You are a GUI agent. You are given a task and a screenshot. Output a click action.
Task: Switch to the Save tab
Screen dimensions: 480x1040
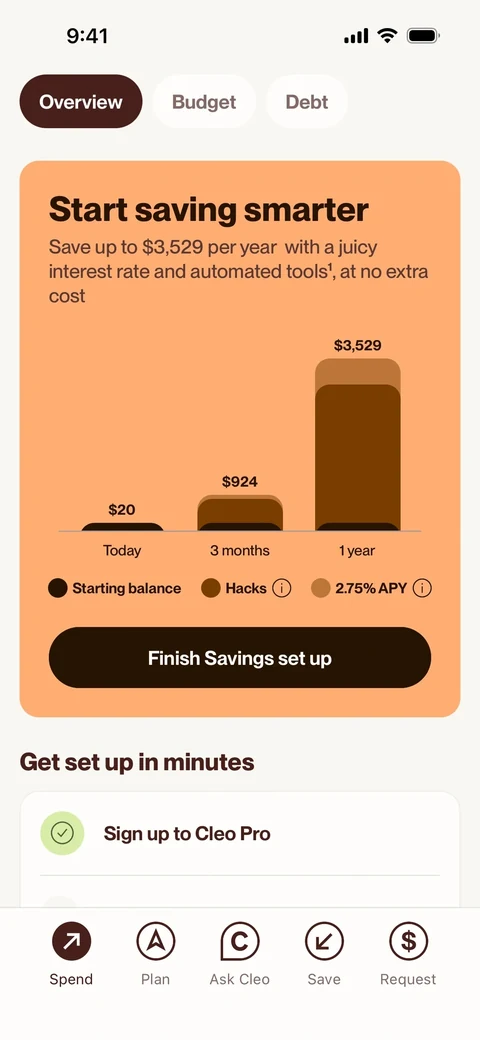coord(324,954)
